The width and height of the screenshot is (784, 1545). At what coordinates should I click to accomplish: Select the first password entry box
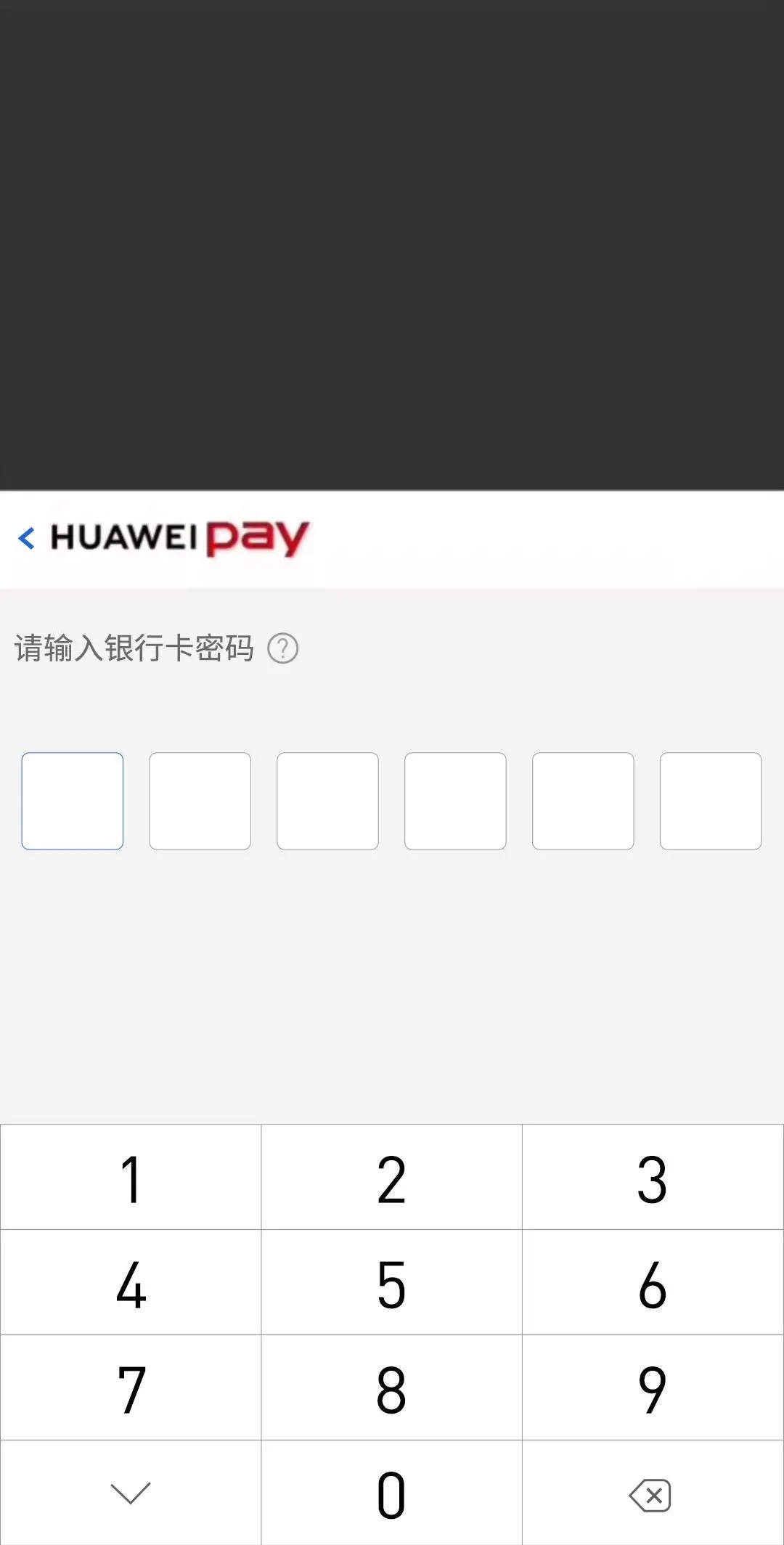73,801
